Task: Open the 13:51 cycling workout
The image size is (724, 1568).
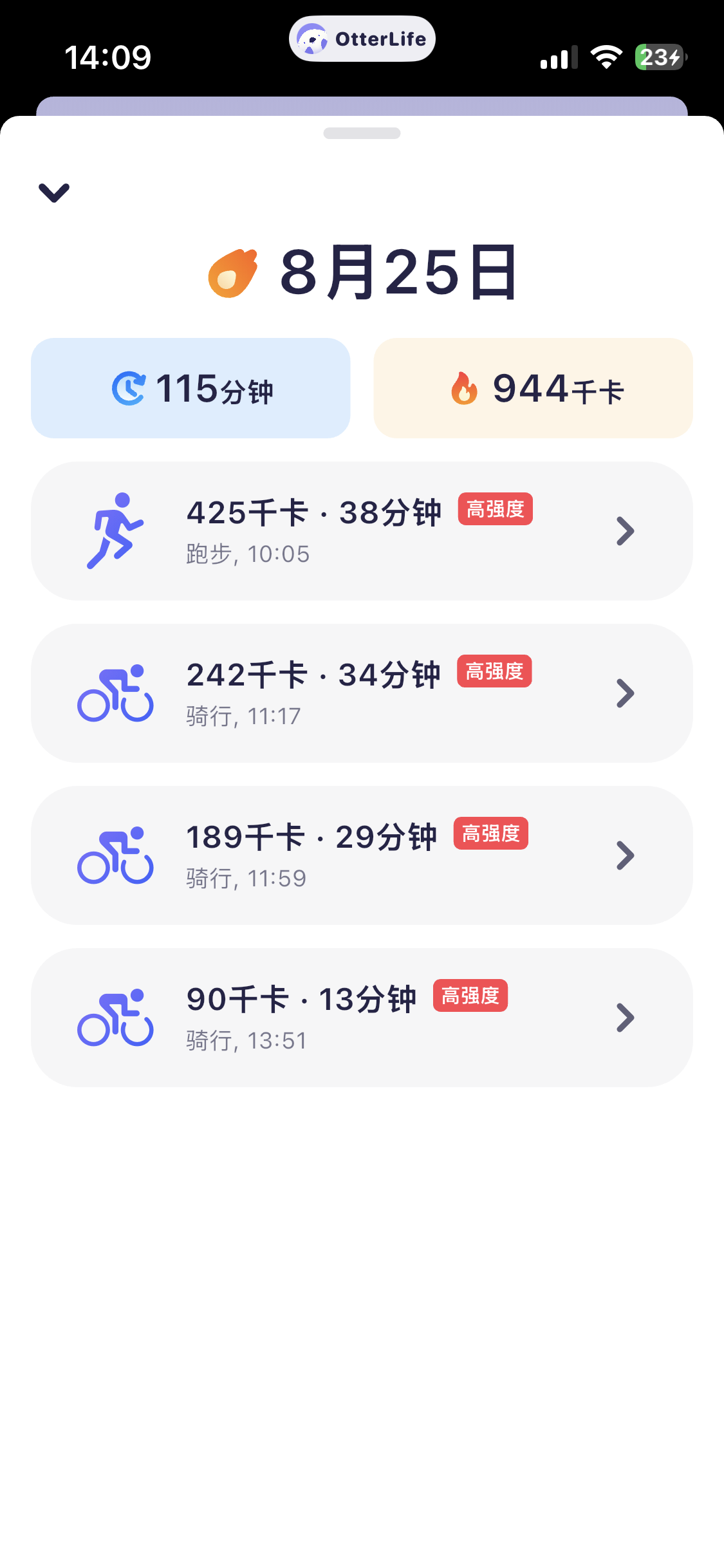Action: pyautogui.click(x=362, y=1018)
